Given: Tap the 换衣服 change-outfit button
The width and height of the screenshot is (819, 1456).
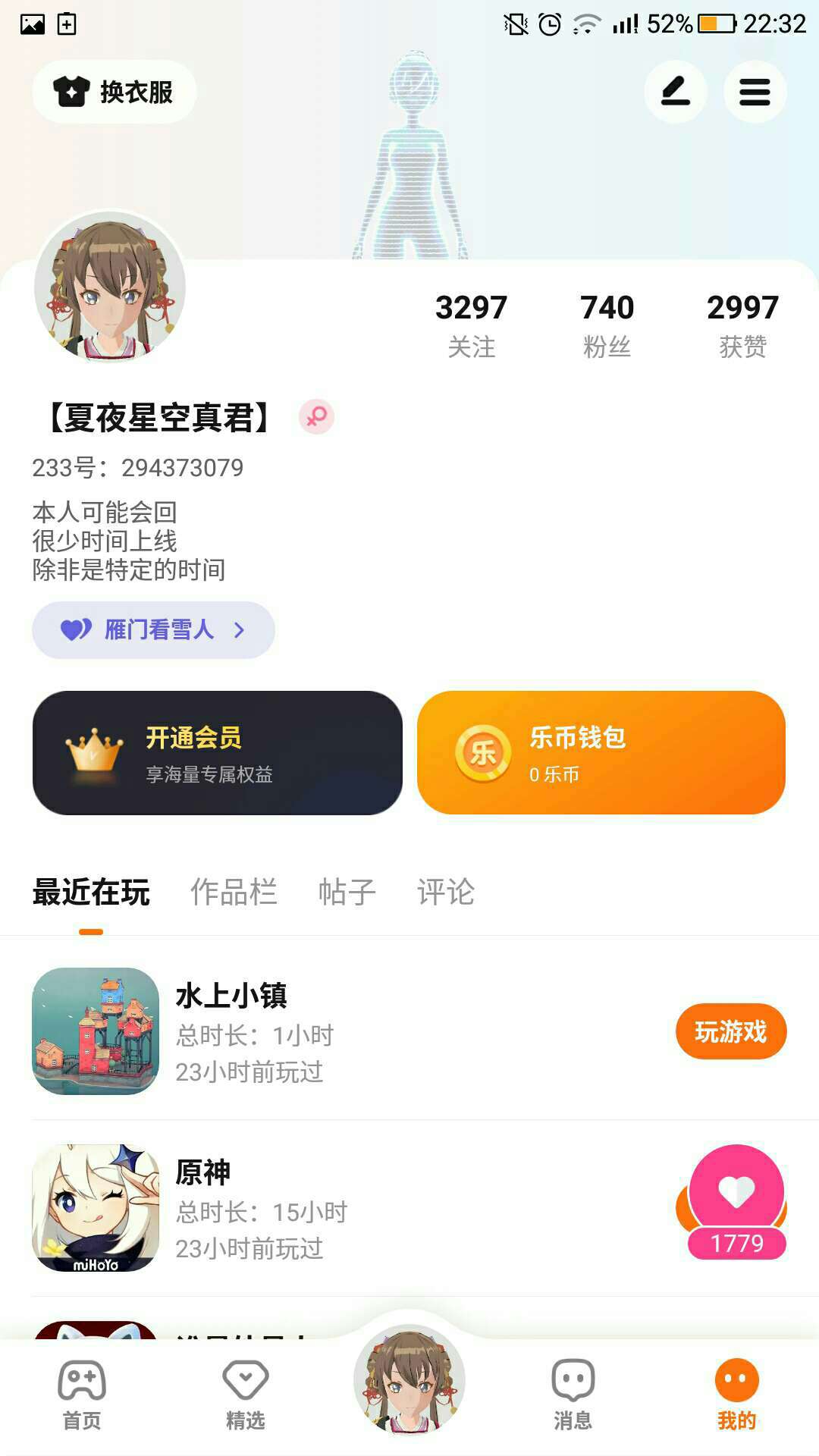Looking at the screenshot, I should click(114, 92).
